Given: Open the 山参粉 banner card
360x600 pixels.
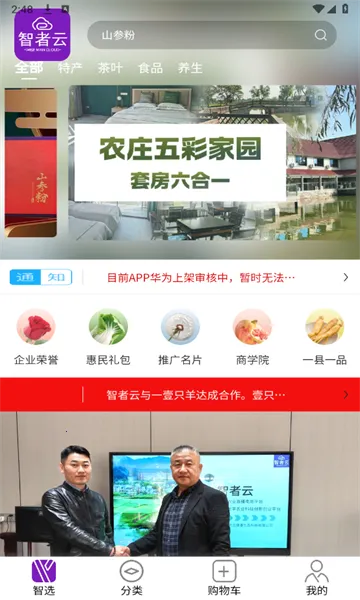Looking at the screenshot, I should click(31, 163).
